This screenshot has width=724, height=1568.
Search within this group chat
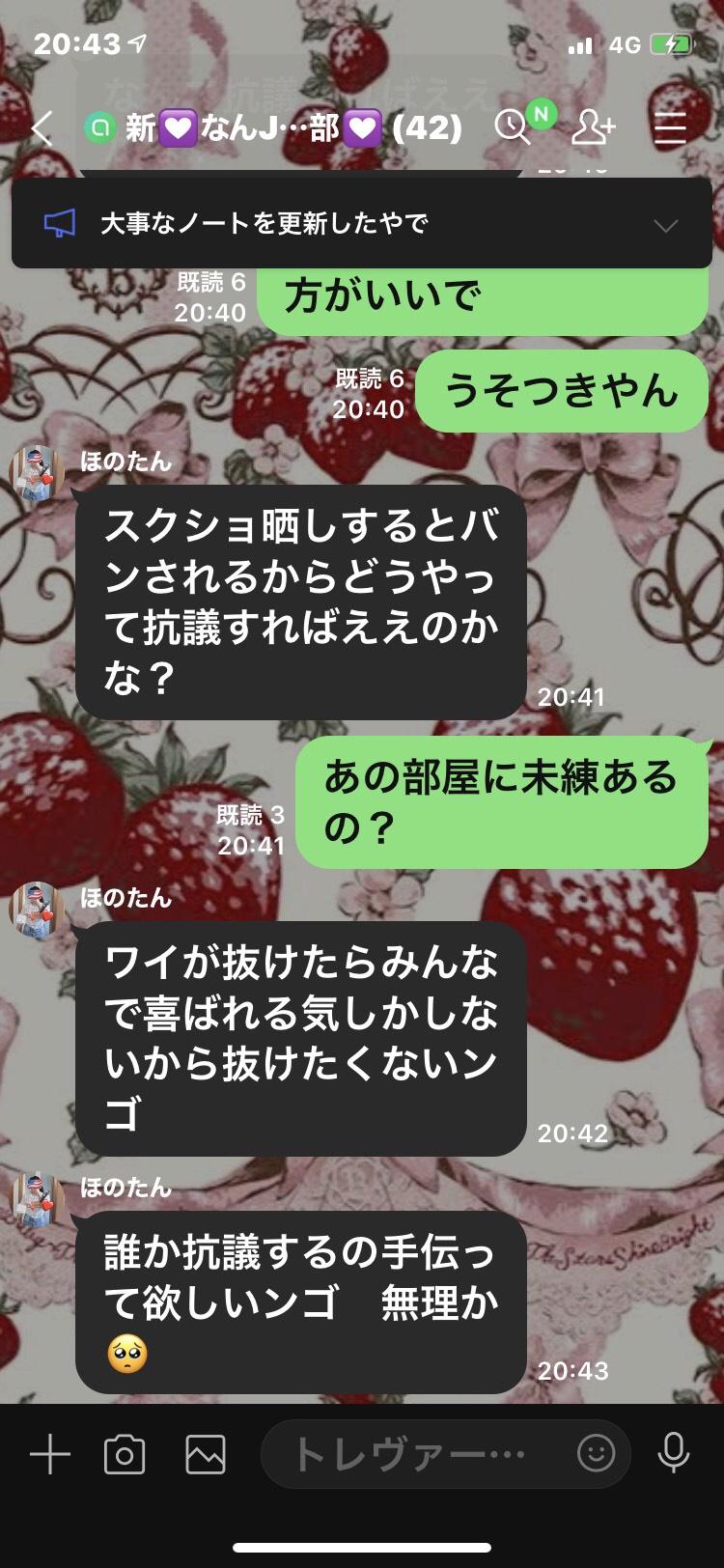click(513, 126)
